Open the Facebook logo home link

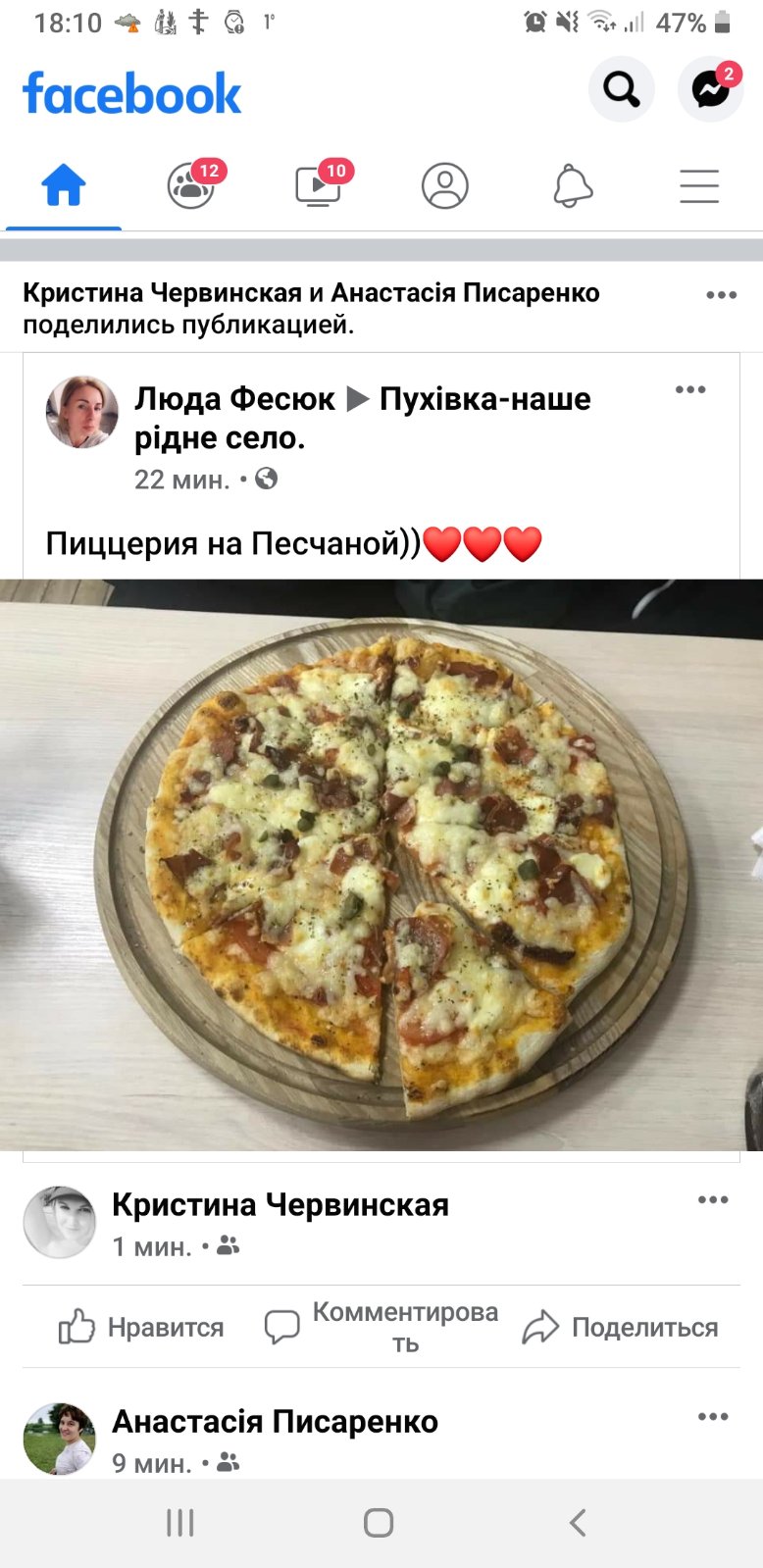132,93
